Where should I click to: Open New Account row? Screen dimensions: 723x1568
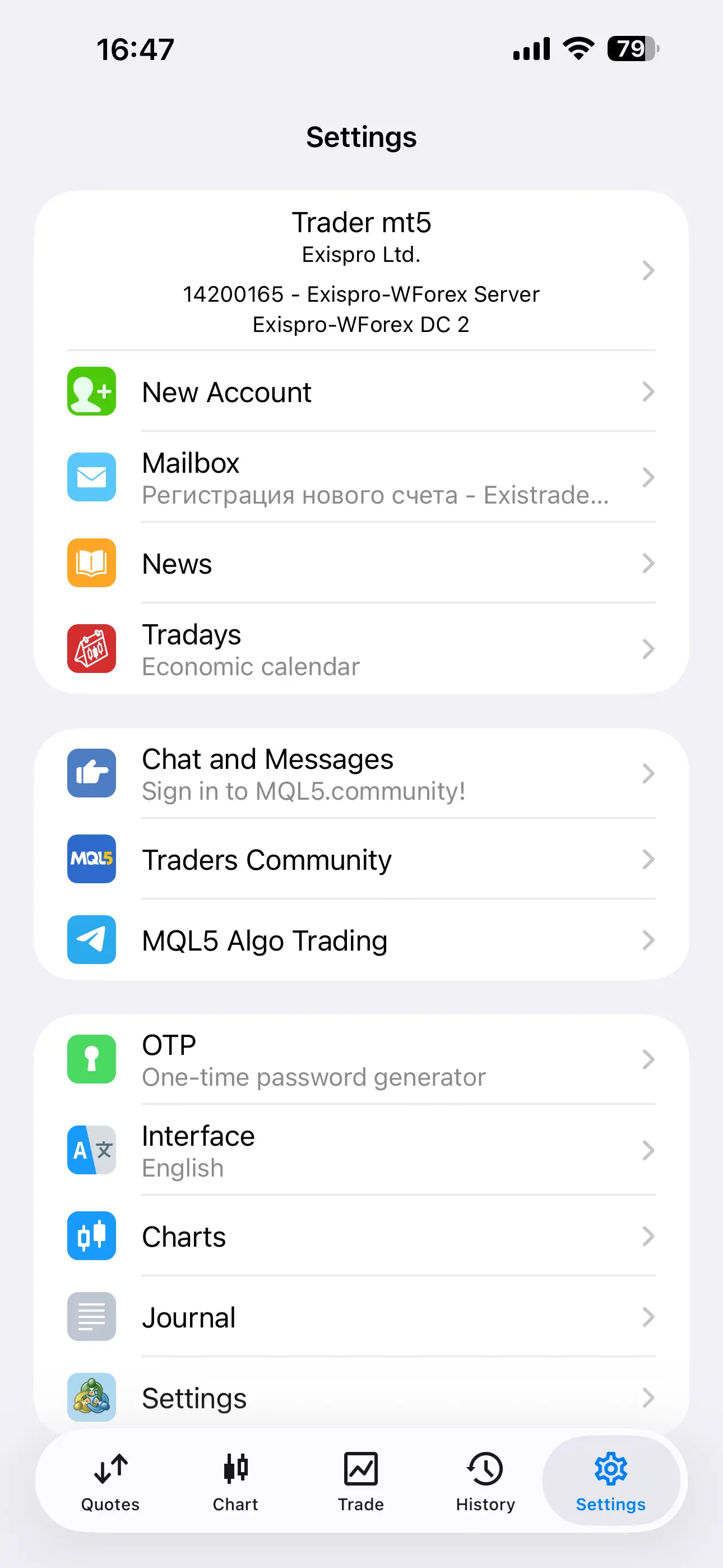pyautogui.click(x=361, y=392)
